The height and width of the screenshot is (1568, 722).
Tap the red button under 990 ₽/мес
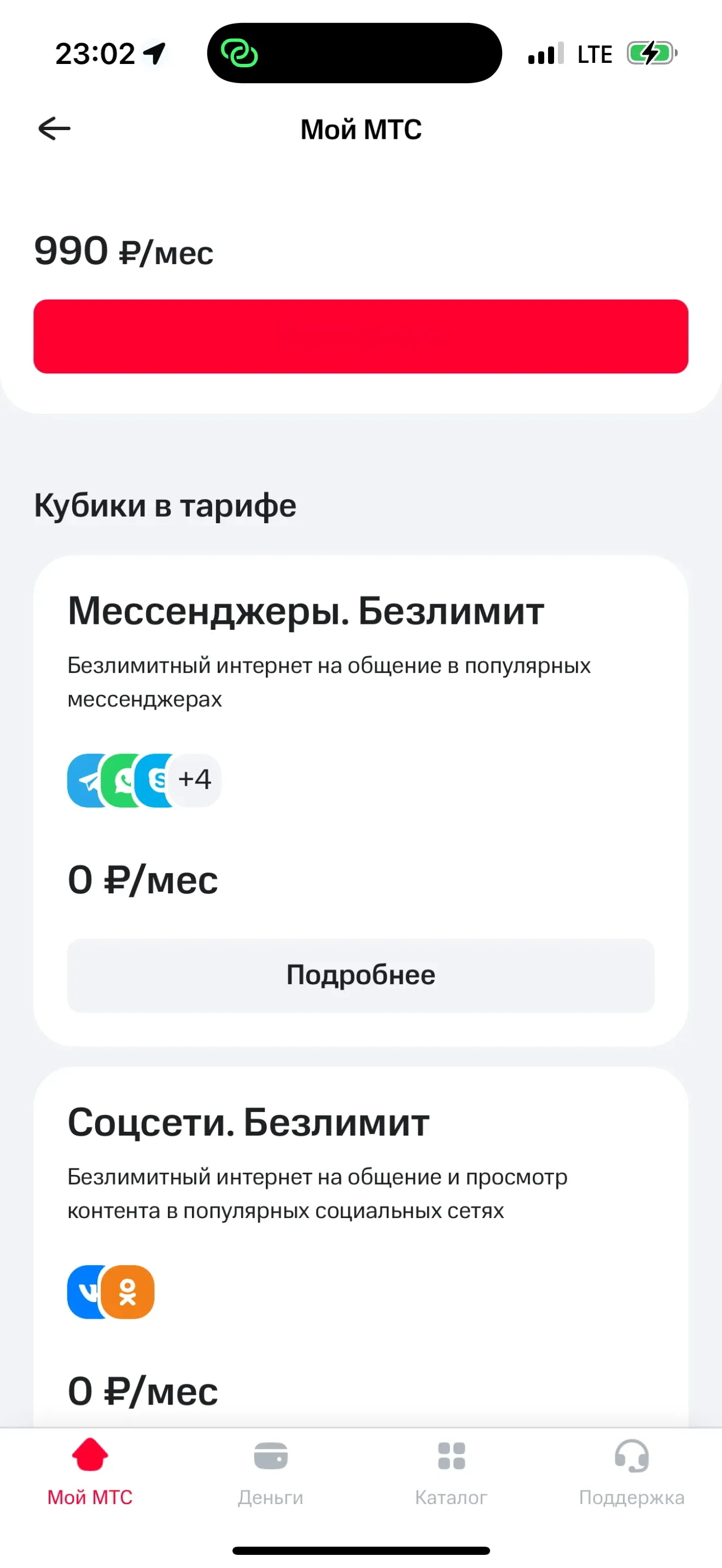(x=360, y=336)
